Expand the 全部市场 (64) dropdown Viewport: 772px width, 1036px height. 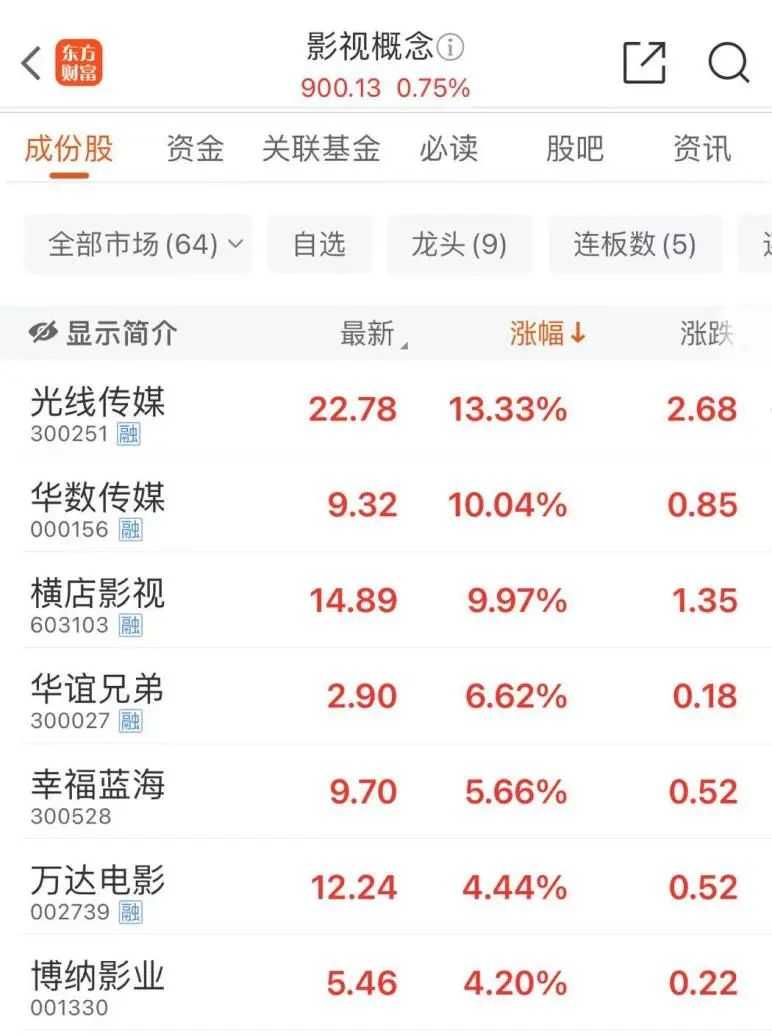click(x=138, y=244)
